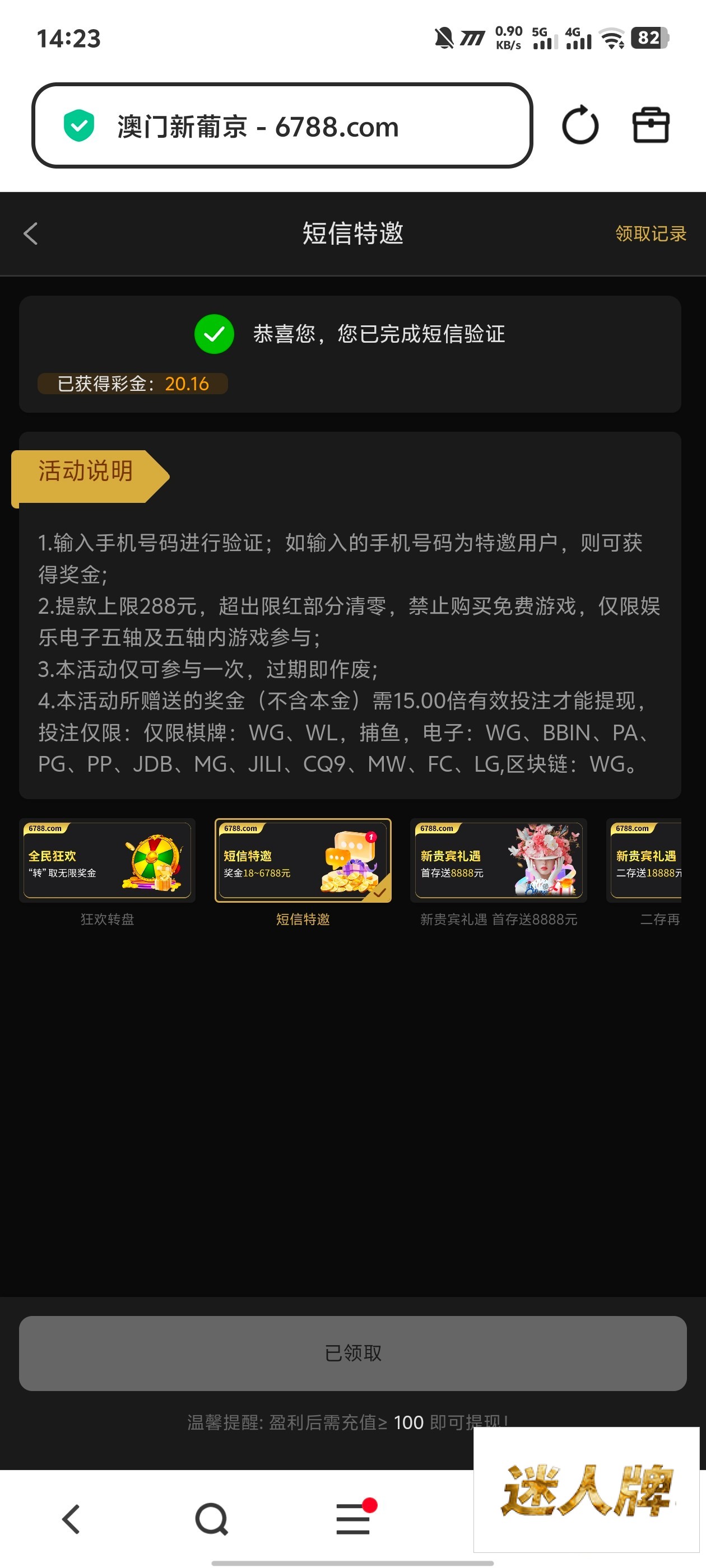Screen dimensions: 706x1568
Task: Open the browser toolbox icon
Action: point(651,125)
